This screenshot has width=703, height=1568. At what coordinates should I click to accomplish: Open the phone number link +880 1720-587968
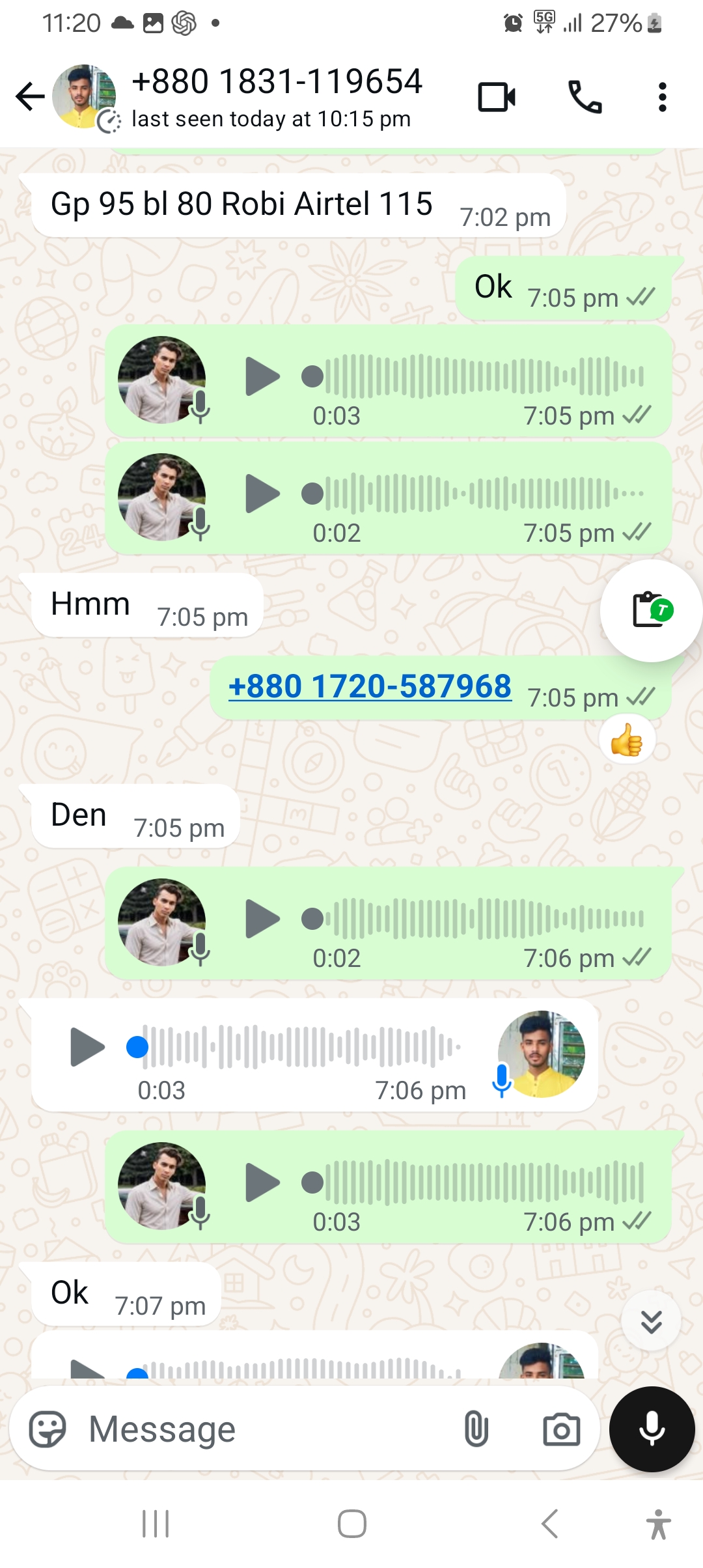point(370,686)
